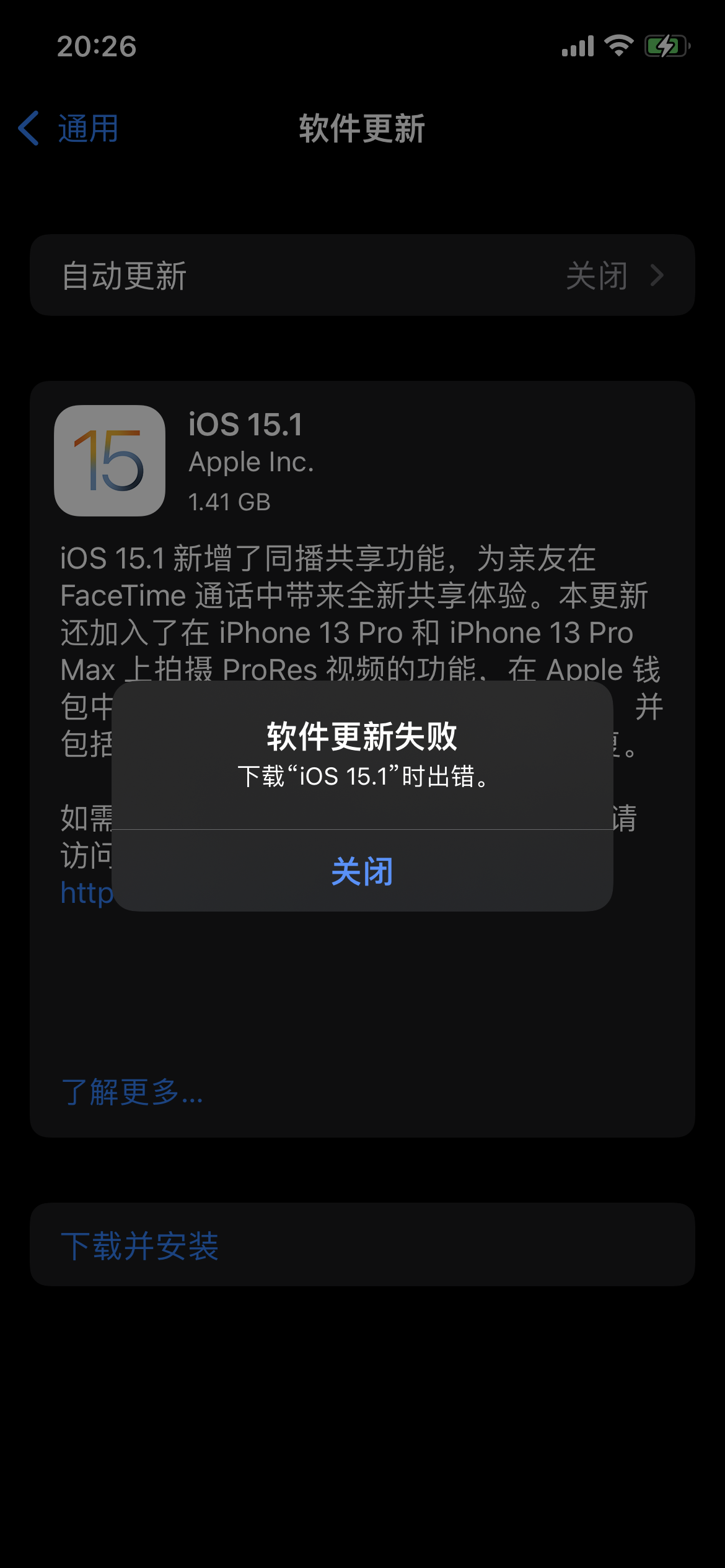Tap 下载并安装 to install iOS 15.1
The image size is (725, 1568).
(x=140, y=1245)
